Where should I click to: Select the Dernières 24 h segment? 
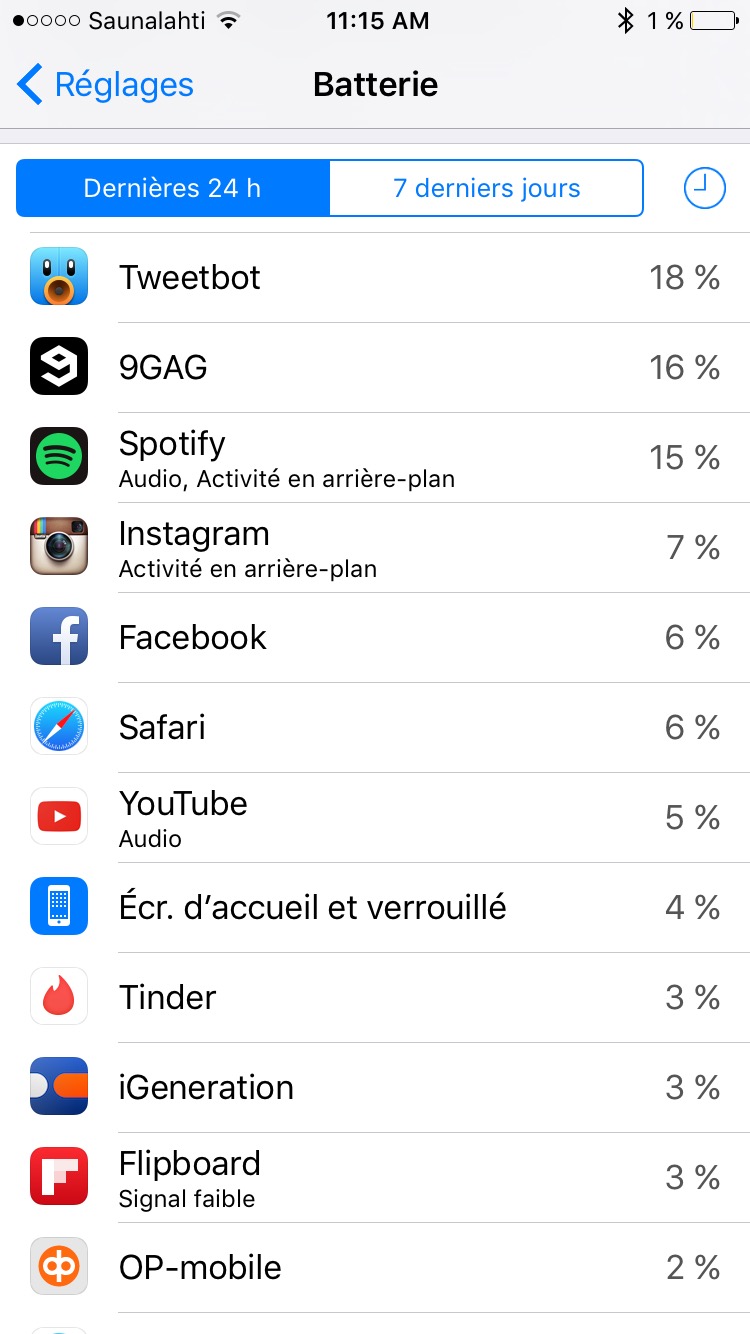[172, 188]
